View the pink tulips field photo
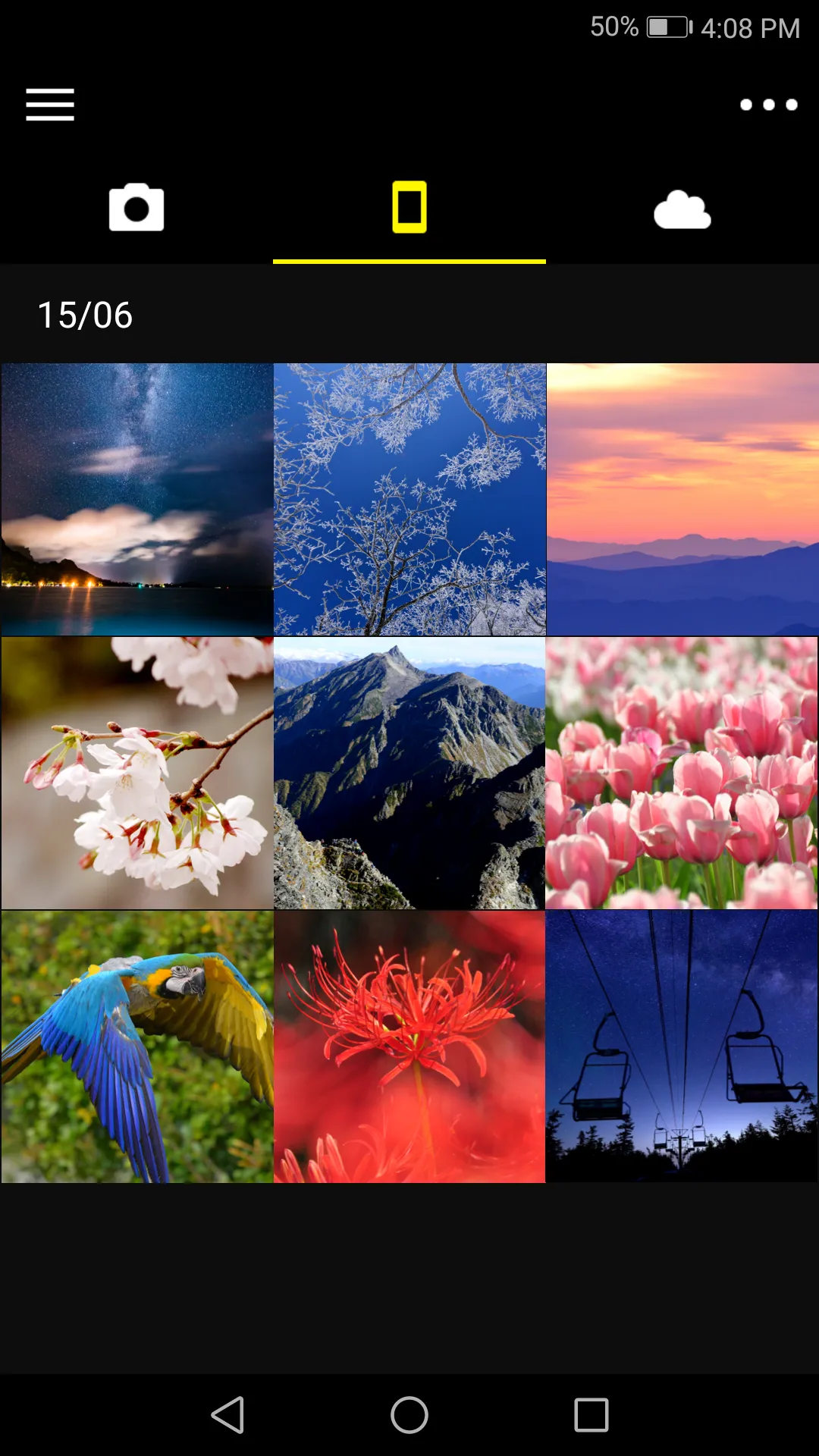The image size is (819, 1456). tap(682, 772)
